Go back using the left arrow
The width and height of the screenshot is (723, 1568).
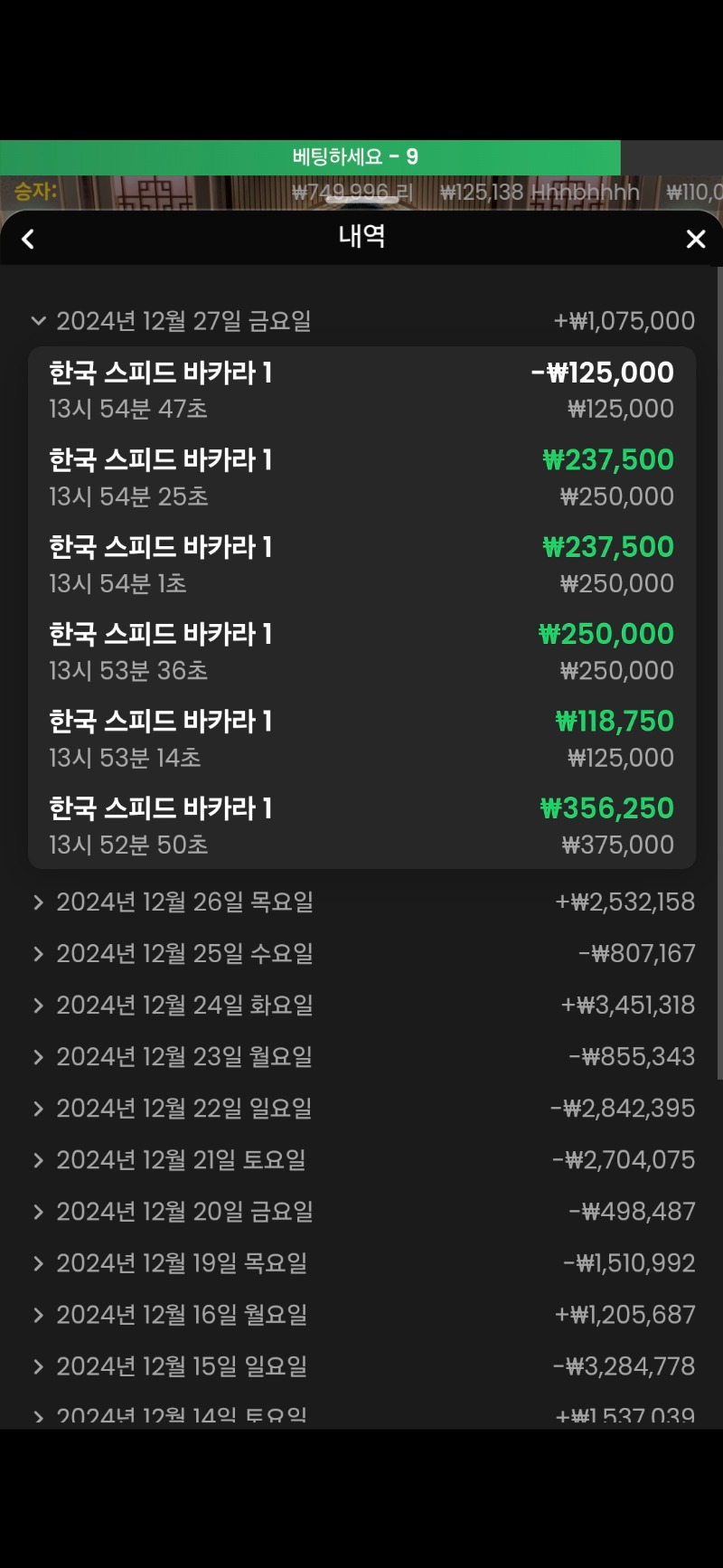(28, 239)
